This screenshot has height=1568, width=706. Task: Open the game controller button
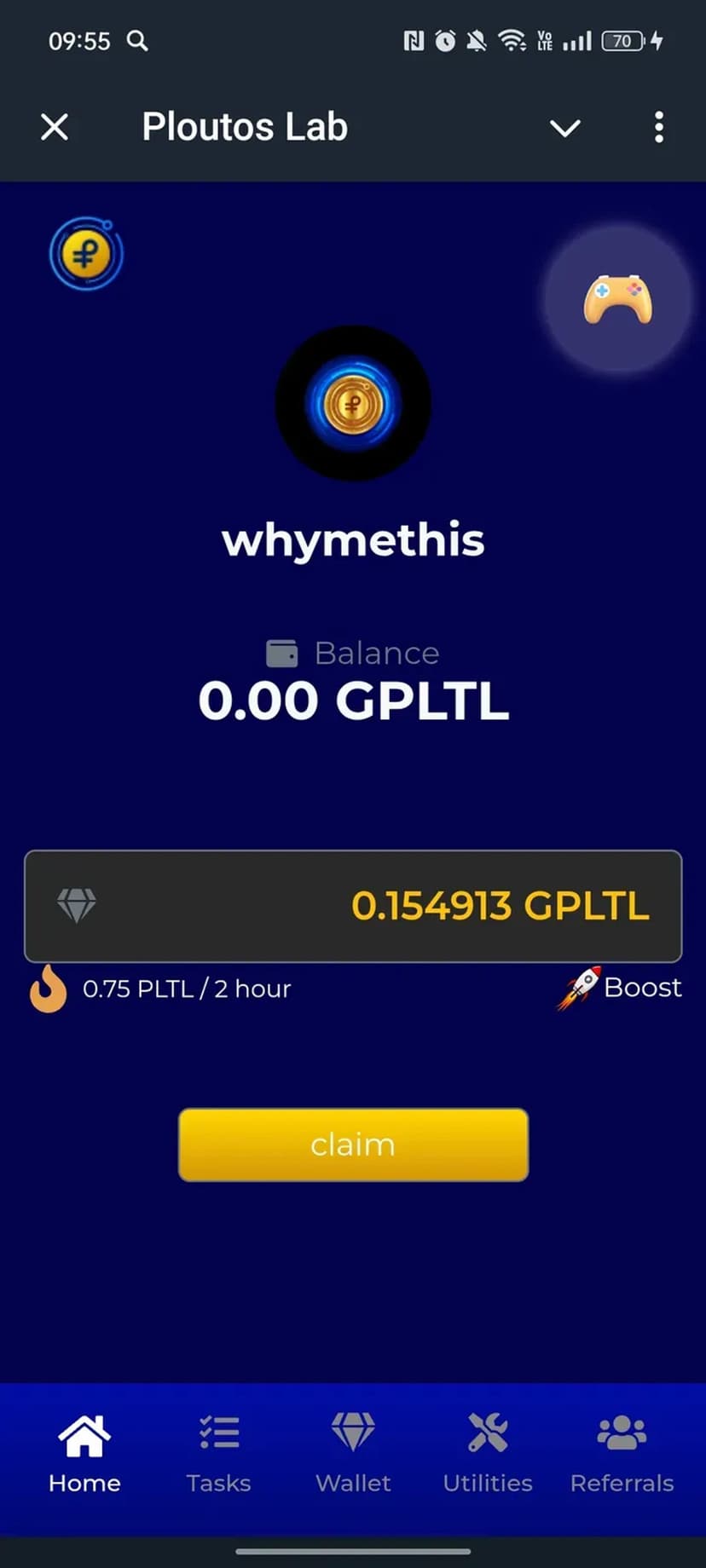coord(618,300)
